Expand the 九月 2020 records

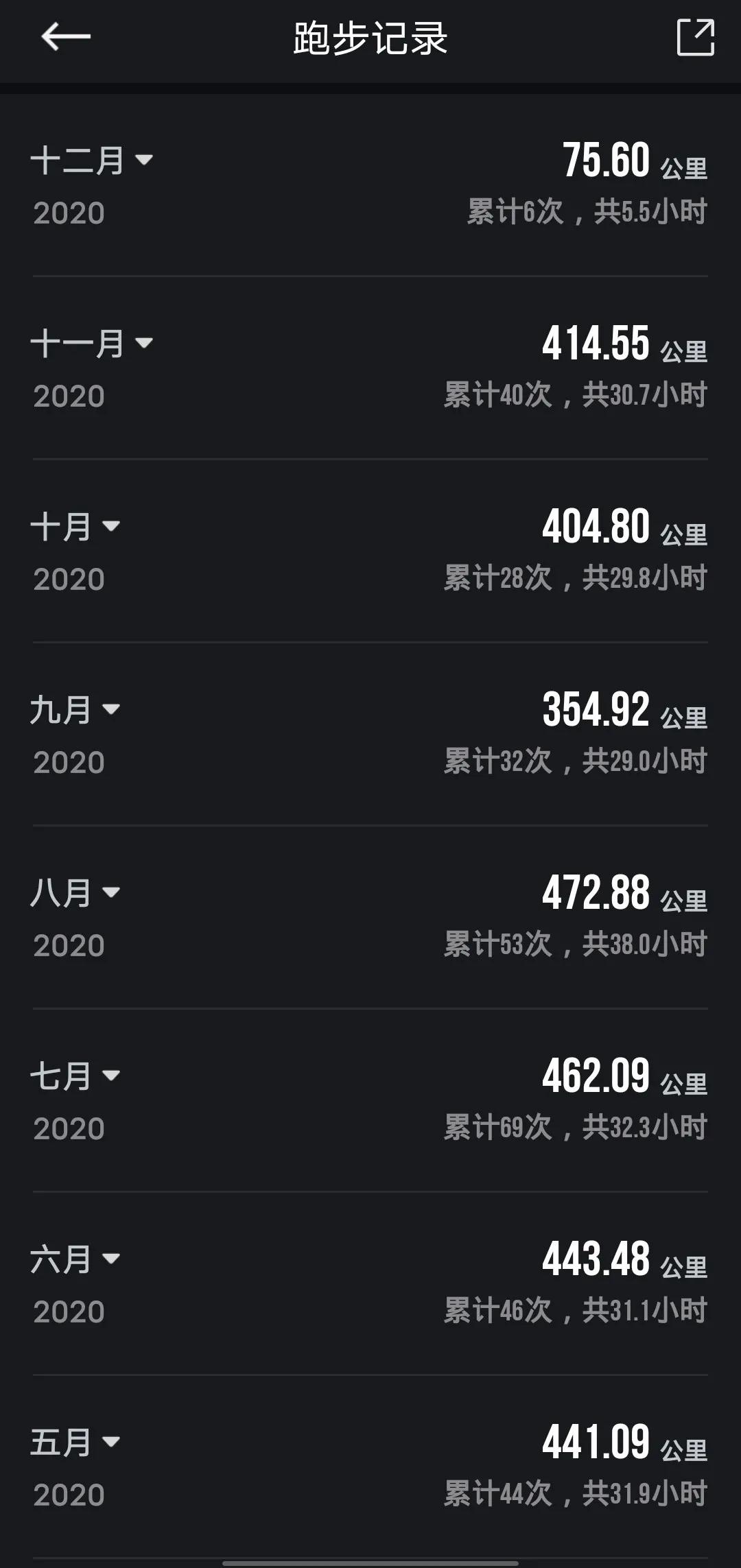(111, 709)
